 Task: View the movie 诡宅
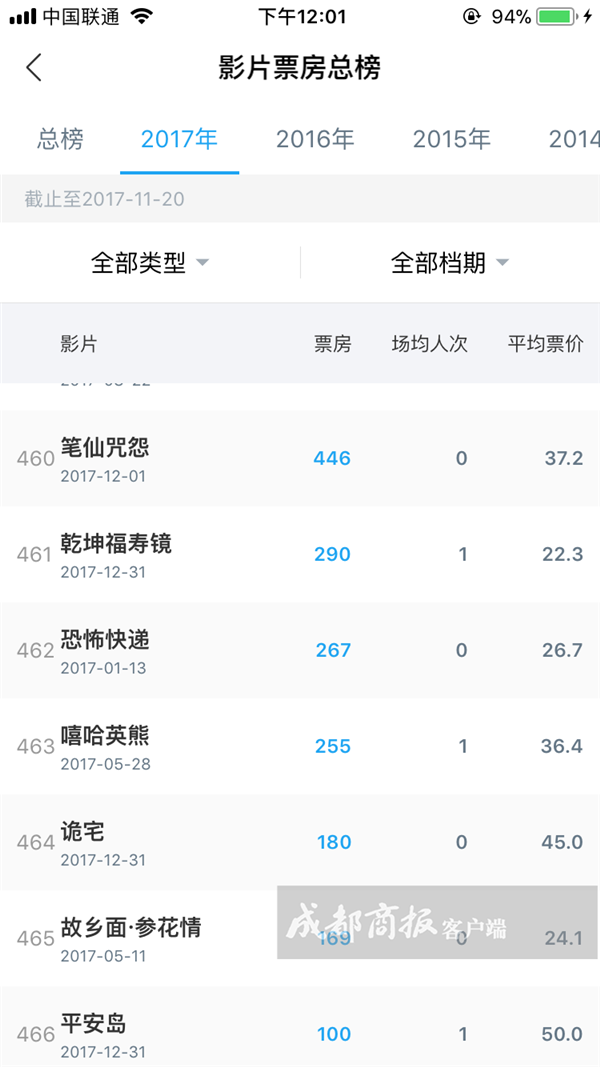[300, 842]
